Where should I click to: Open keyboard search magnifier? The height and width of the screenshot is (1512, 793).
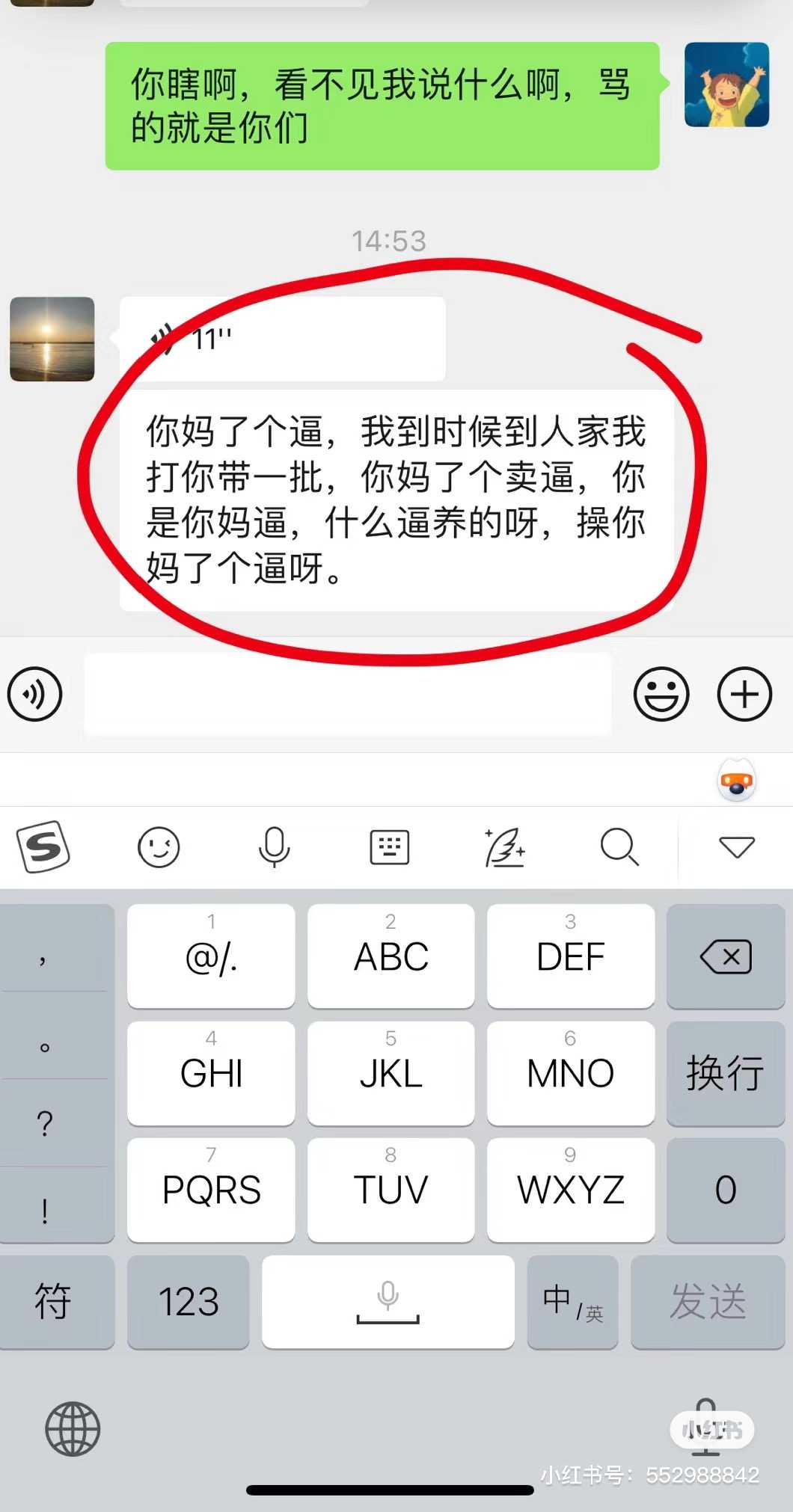pos(619,846)
